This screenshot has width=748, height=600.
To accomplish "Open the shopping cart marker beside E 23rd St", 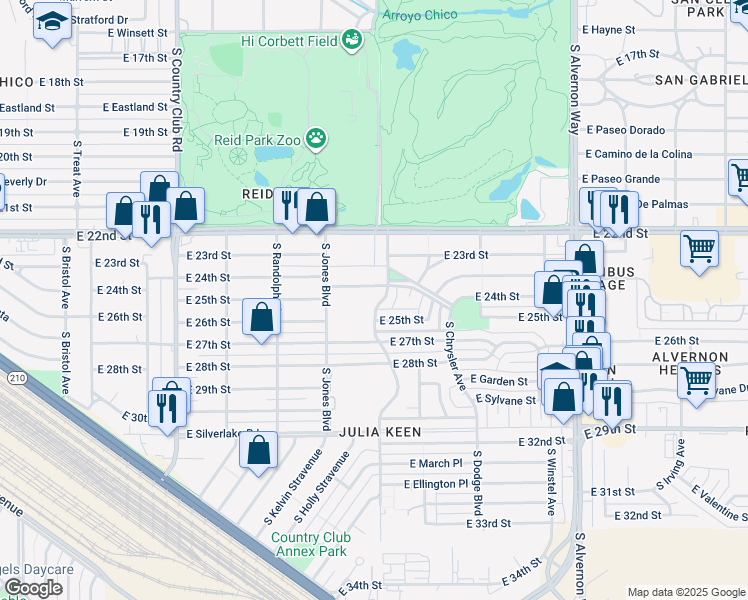I will (x=699, y=247).
